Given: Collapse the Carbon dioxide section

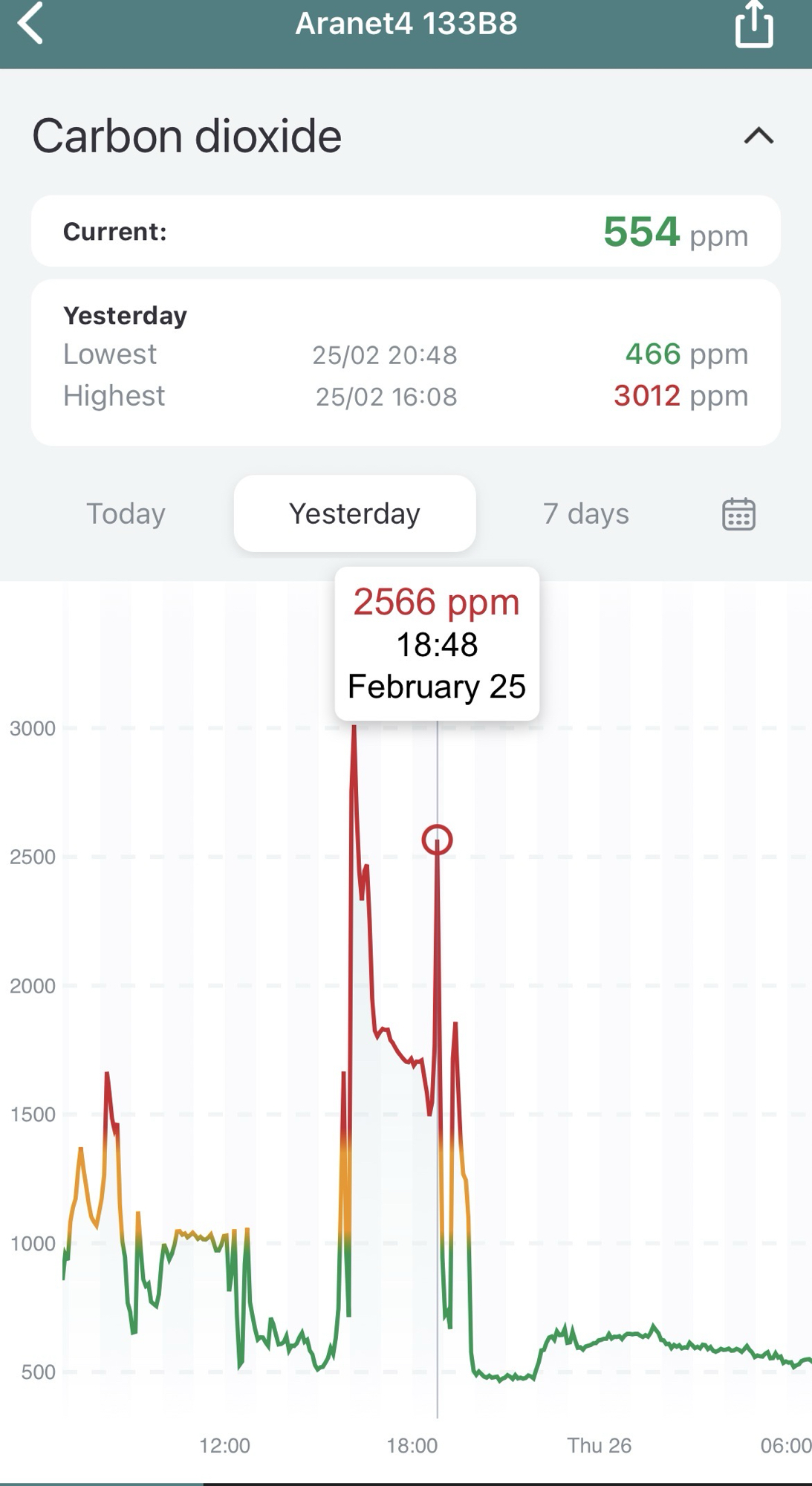Looking at the screenshot, I should click(759, 136).
